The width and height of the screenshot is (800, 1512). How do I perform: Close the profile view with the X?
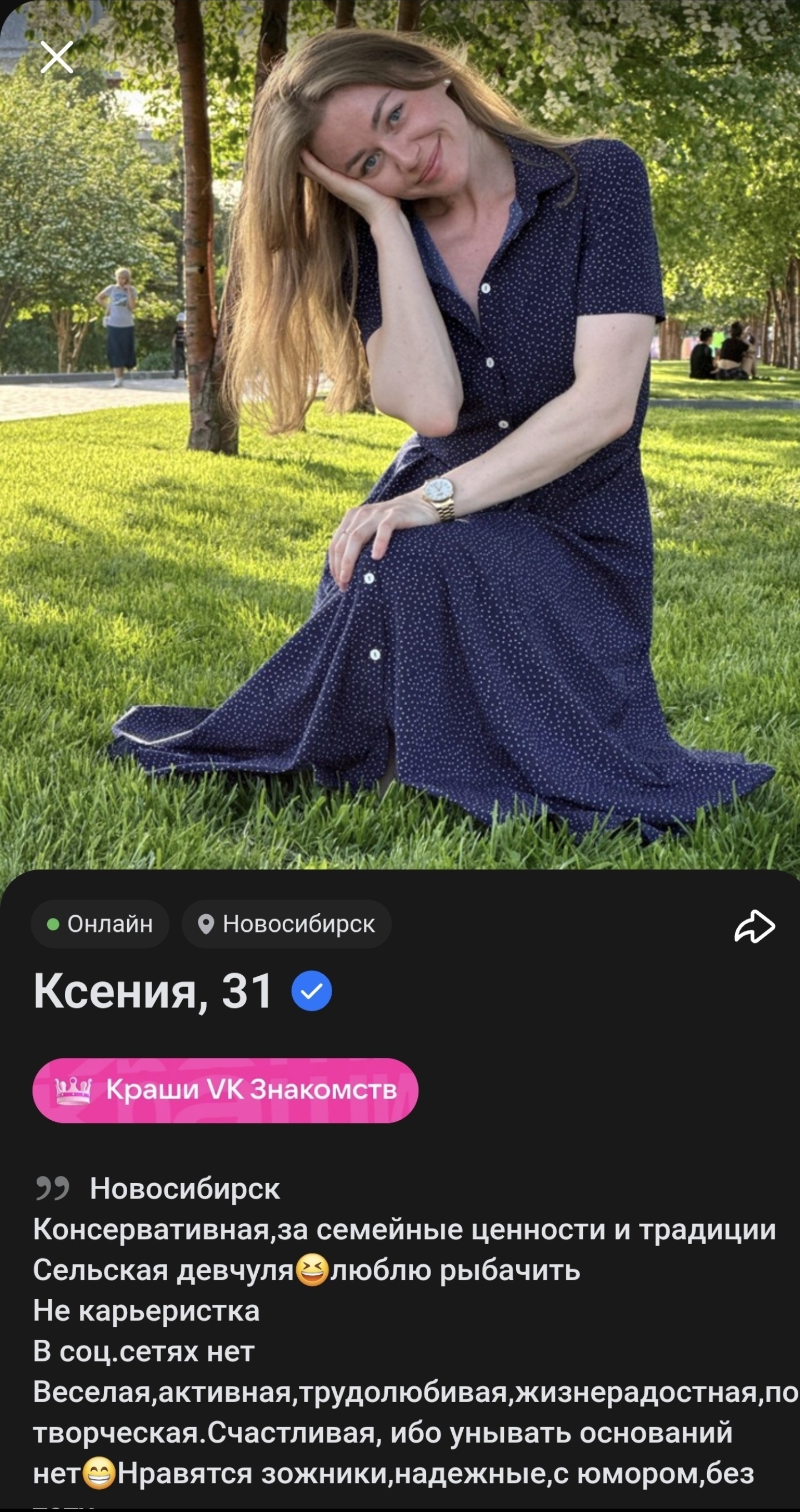pyautogui.click(x=57, y=57)
